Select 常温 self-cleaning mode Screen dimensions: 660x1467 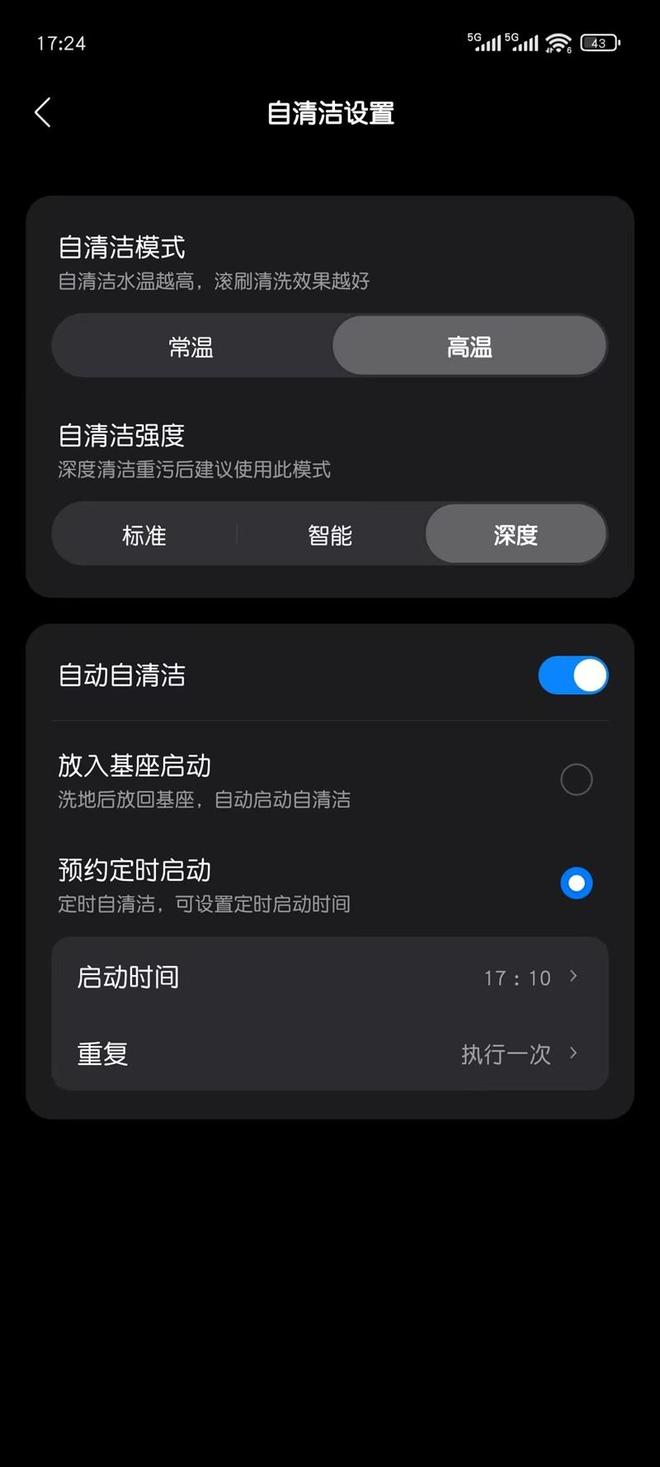[x=191, y=347]
